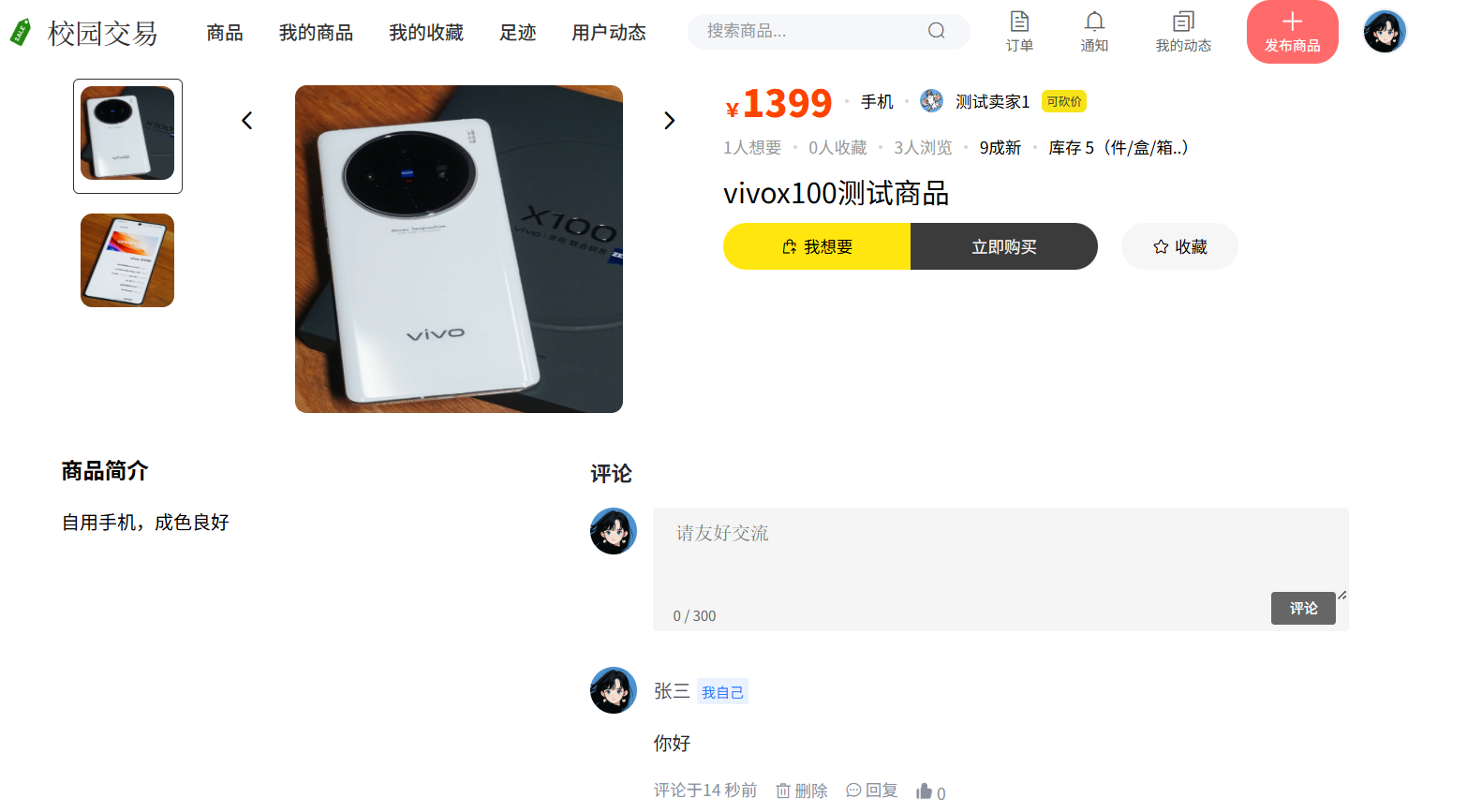The height and width of the screenshot is (812, 1482).
Task: Tap 立即购买 to buy now
Action: (x=1003, y=246)
